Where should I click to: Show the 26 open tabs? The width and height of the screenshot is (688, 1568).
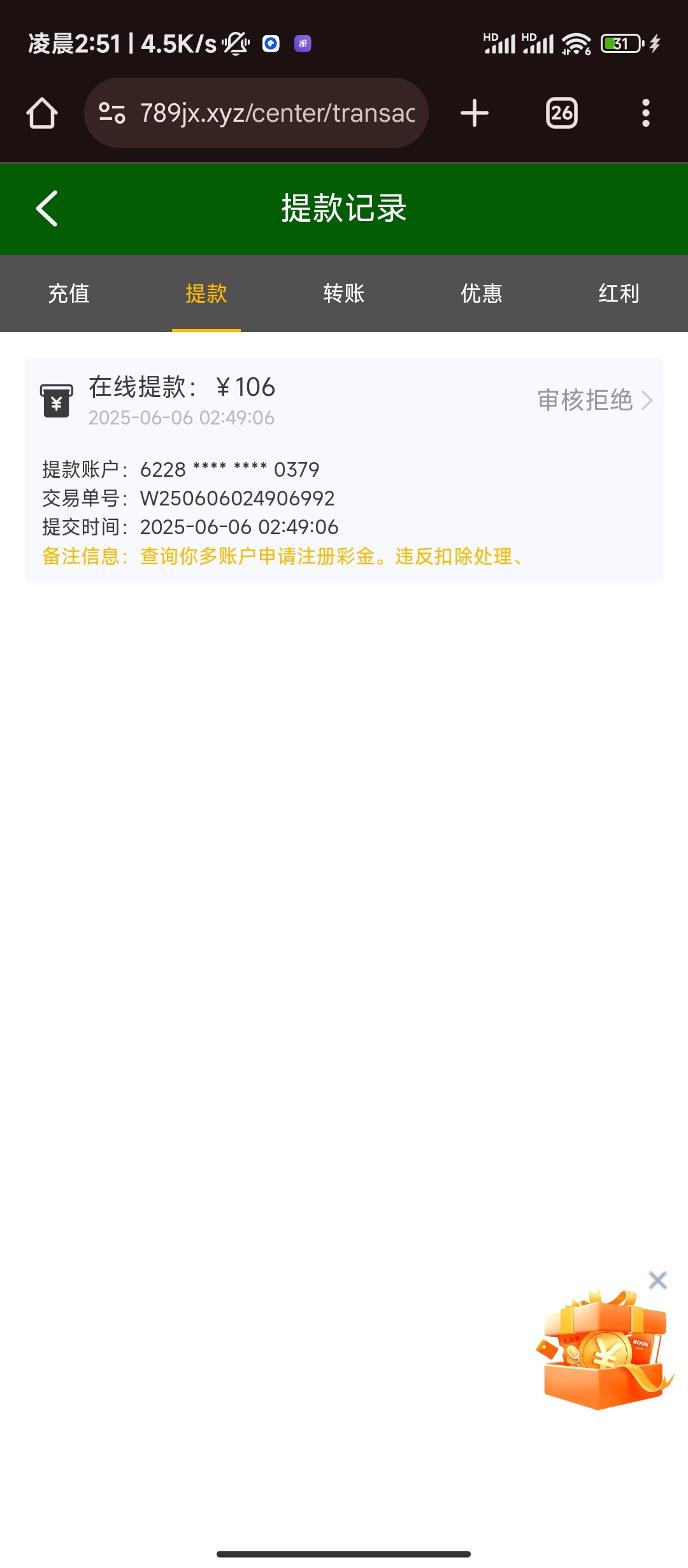562,113
